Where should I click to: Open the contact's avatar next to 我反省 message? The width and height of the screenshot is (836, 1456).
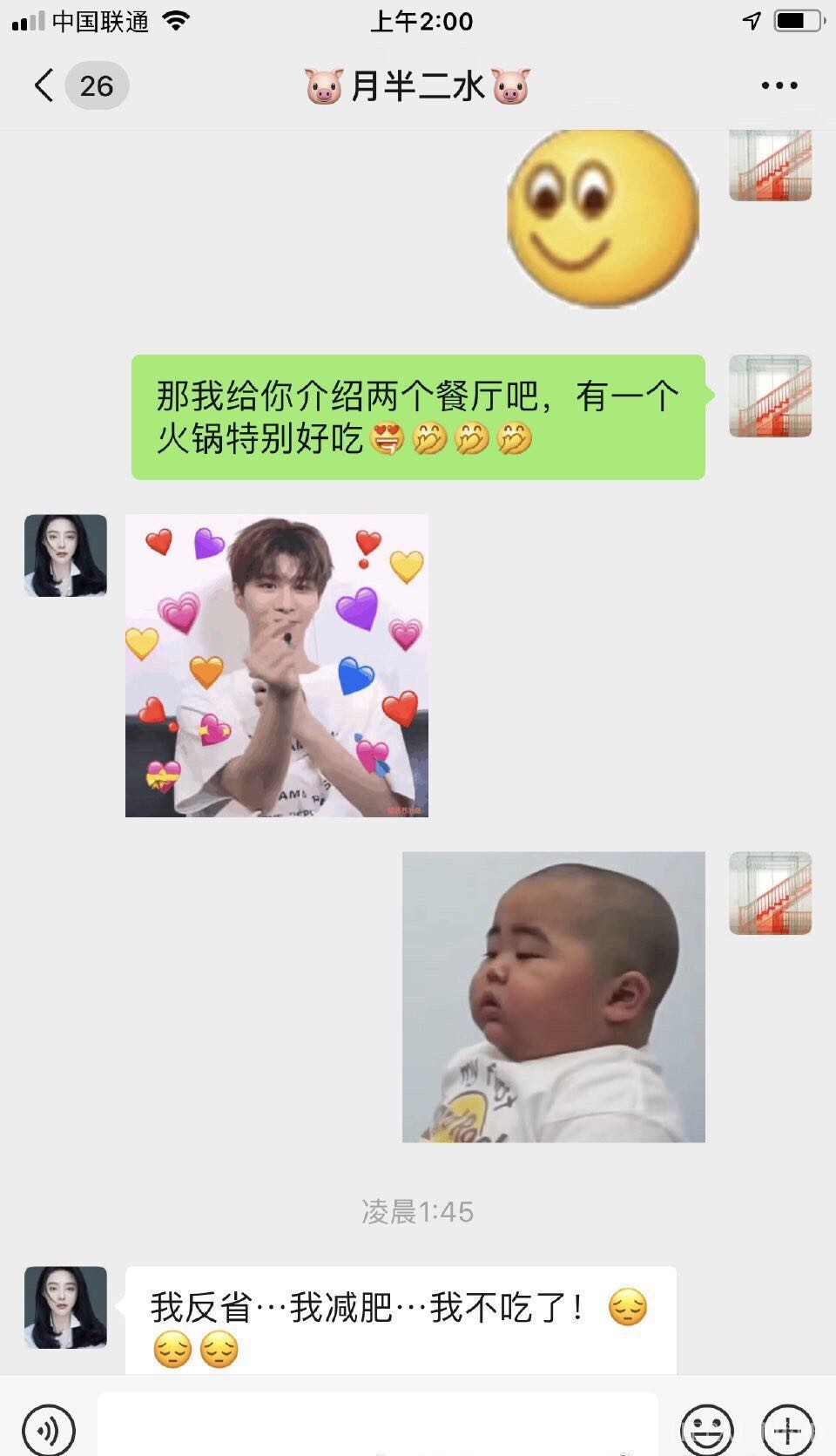(x=65, y=1308)
